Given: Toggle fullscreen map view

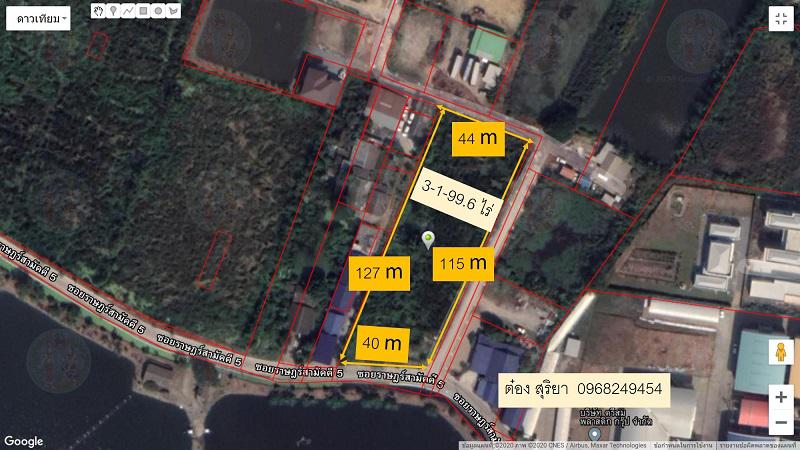Looking at the screenshot, I should (x=780, y=19).
